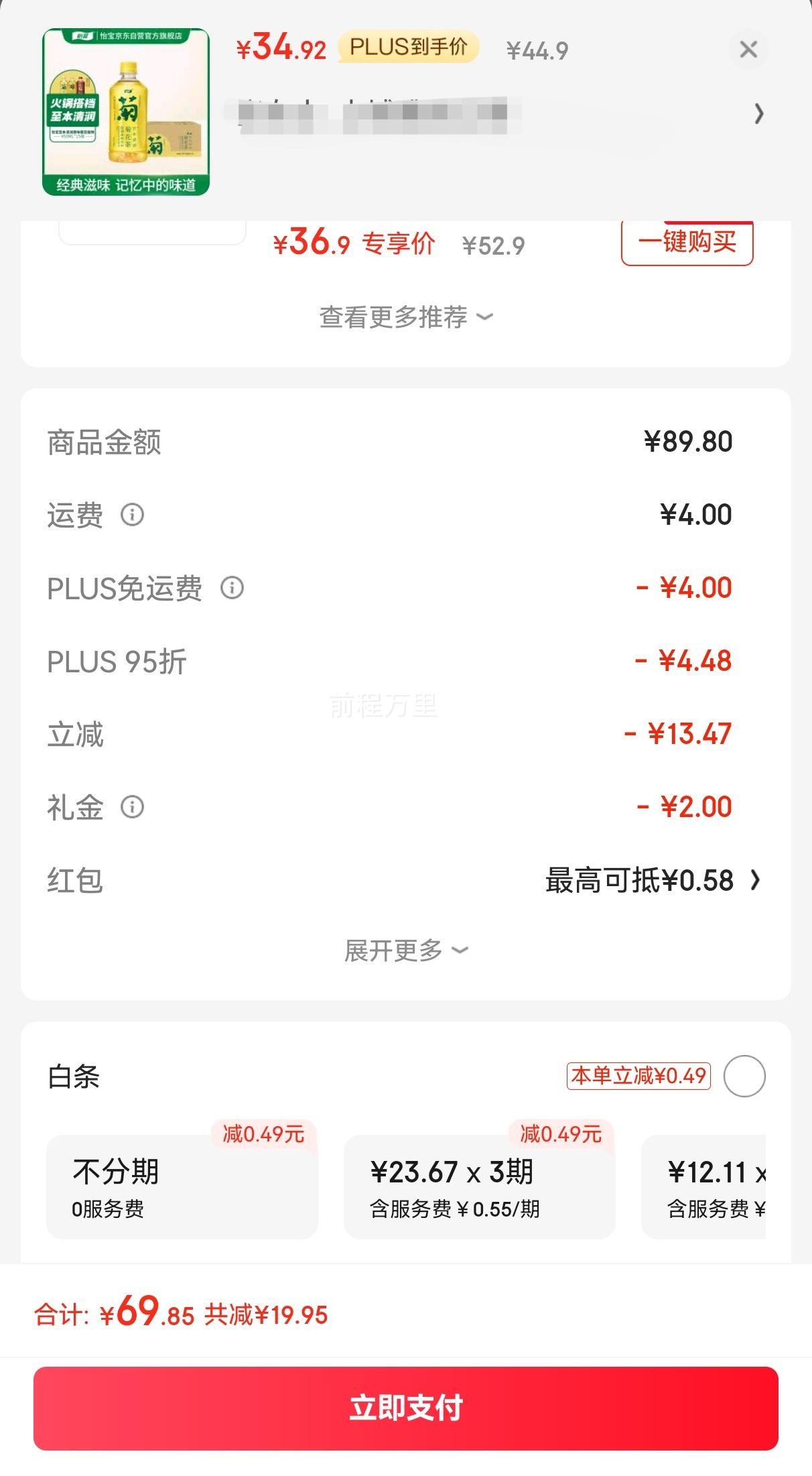Expand 查看更多推荐 recommendations
The height and width of the screenshot is (1476, 812).
405,317
